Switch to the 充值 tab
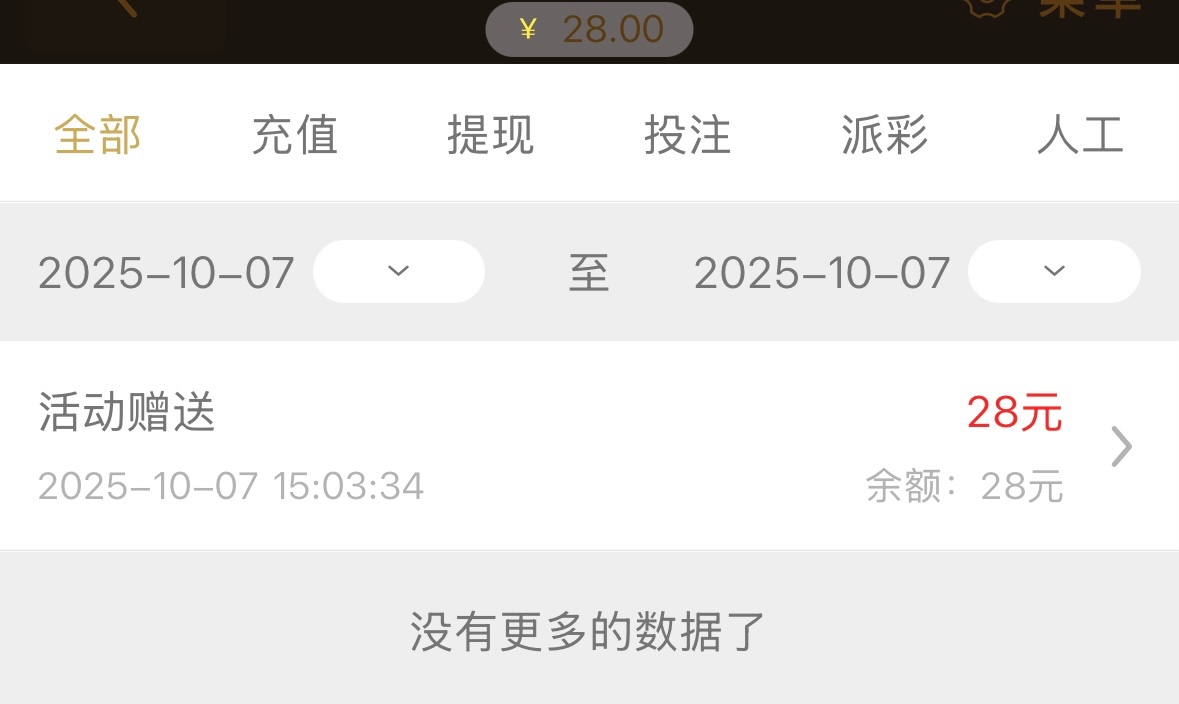This screenshot has width=1179, height=704. click(294, 135)
